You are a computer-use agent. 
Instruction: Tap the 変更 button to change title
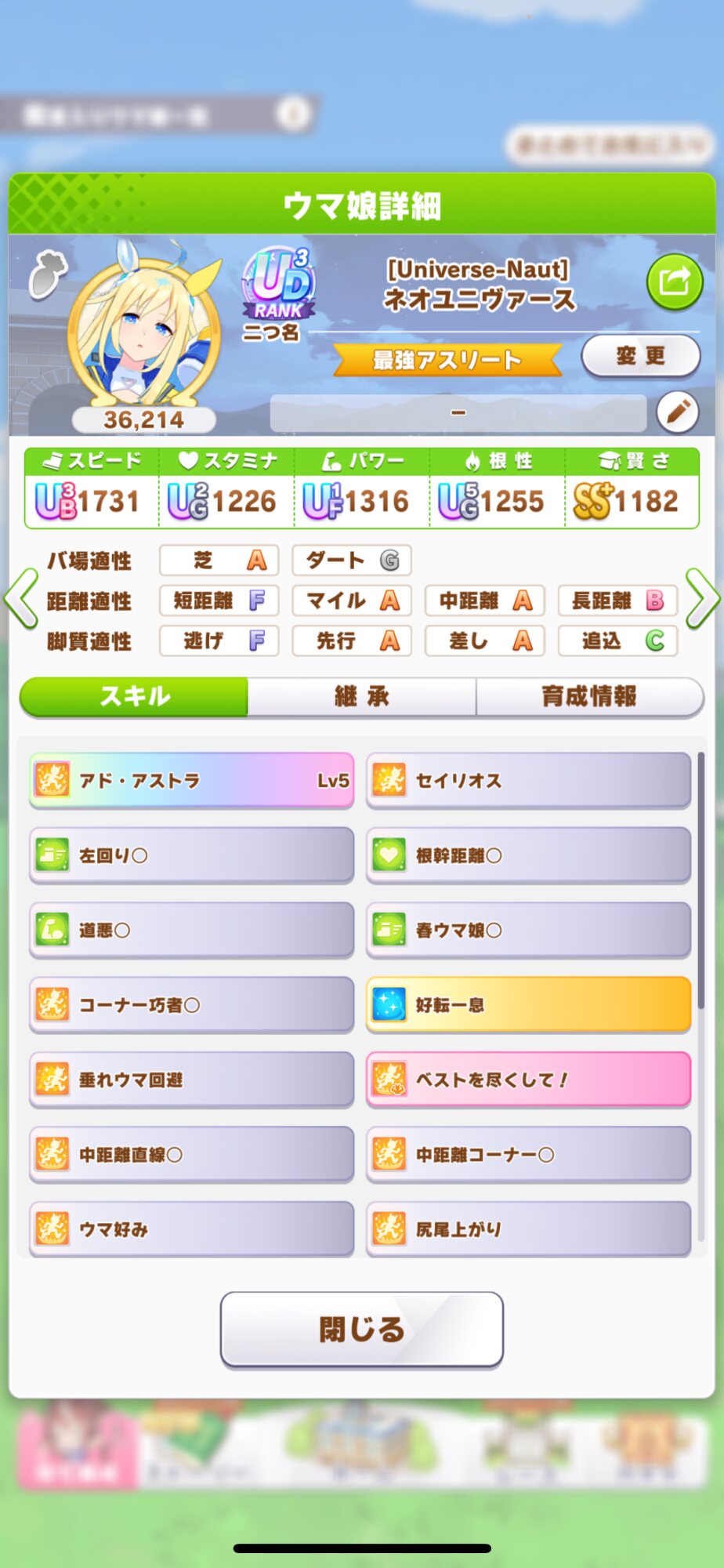(640, 357)
